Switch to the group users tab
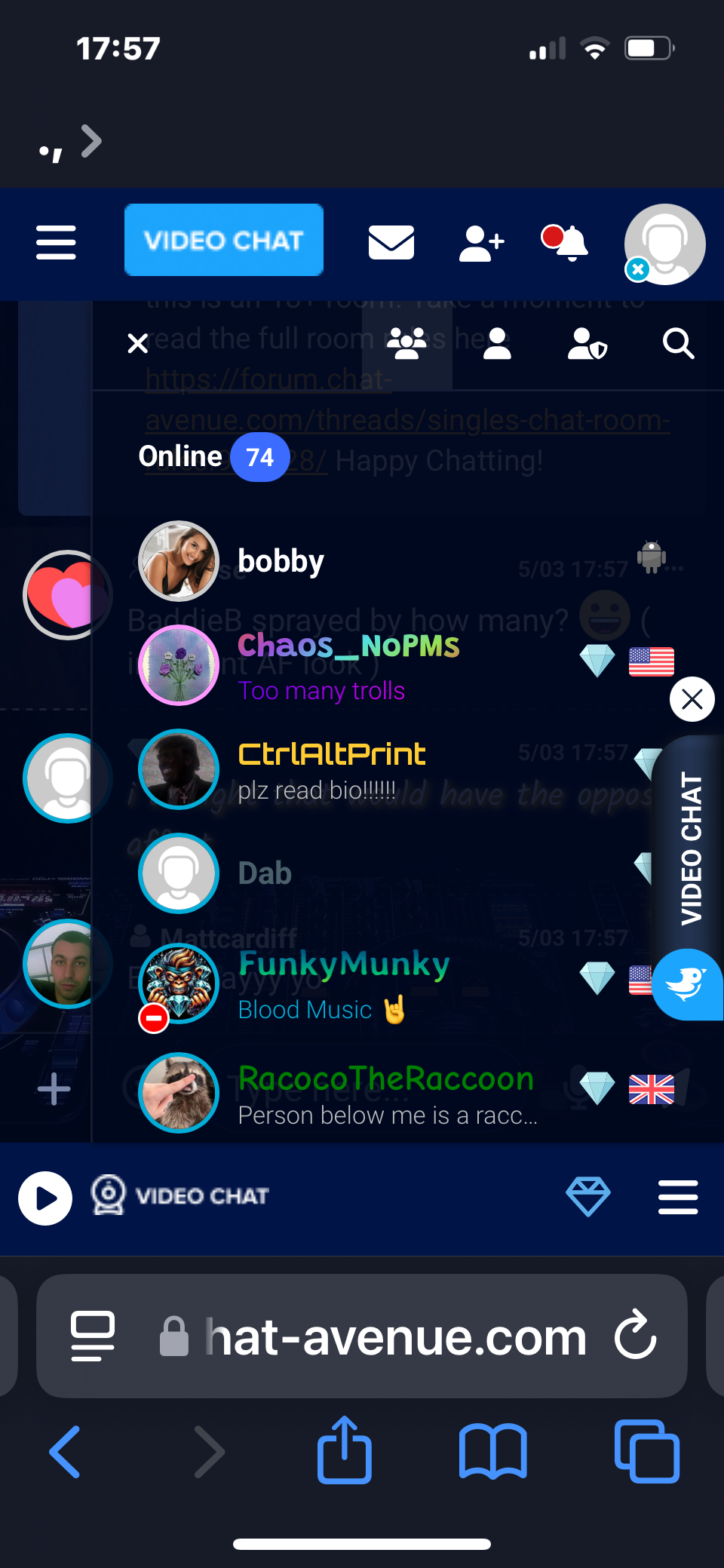The image size is (724, 1568). (x=406, y=343)
